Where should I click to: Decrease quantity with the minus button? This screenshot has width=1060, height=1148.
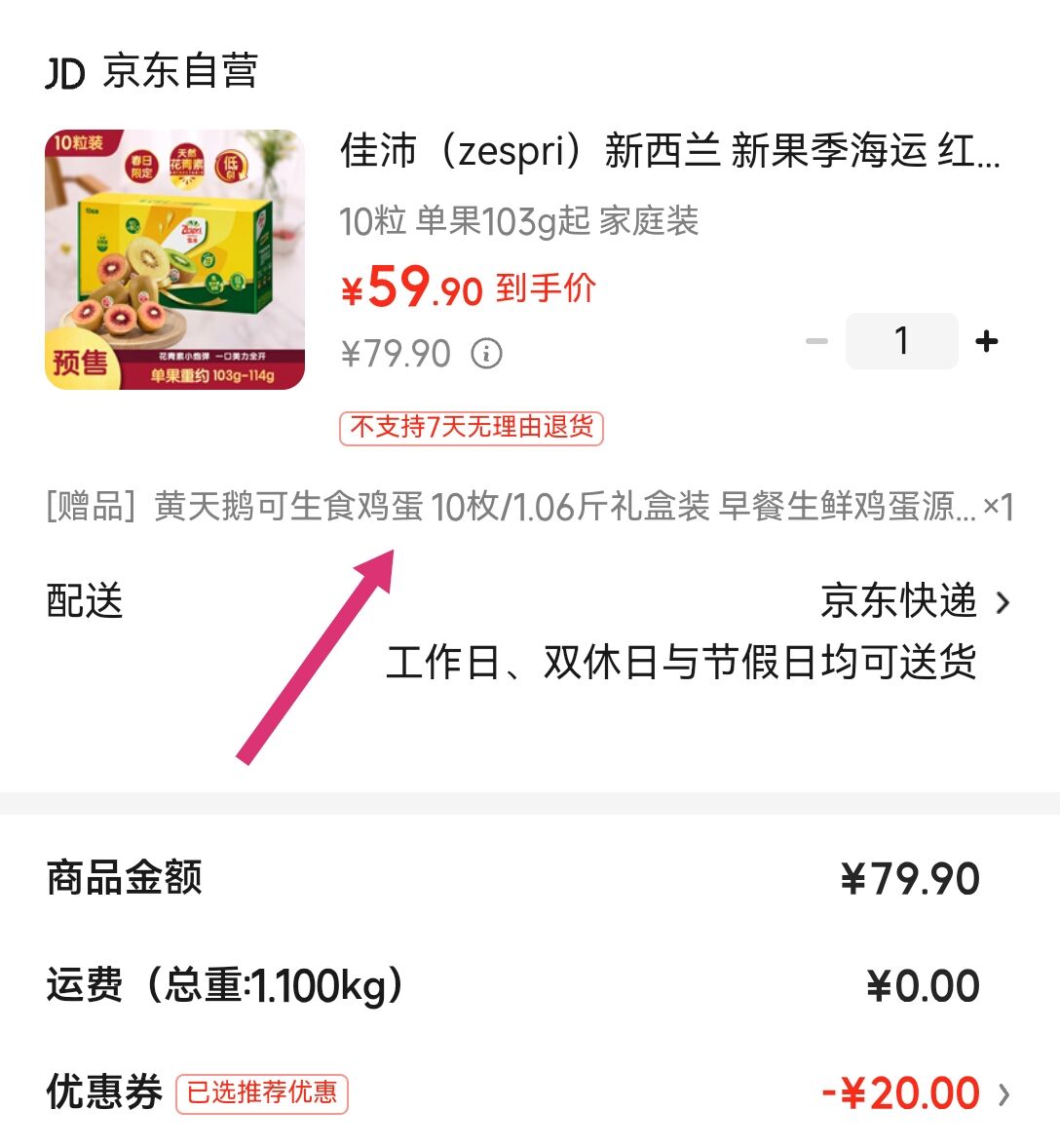(816, 341)
